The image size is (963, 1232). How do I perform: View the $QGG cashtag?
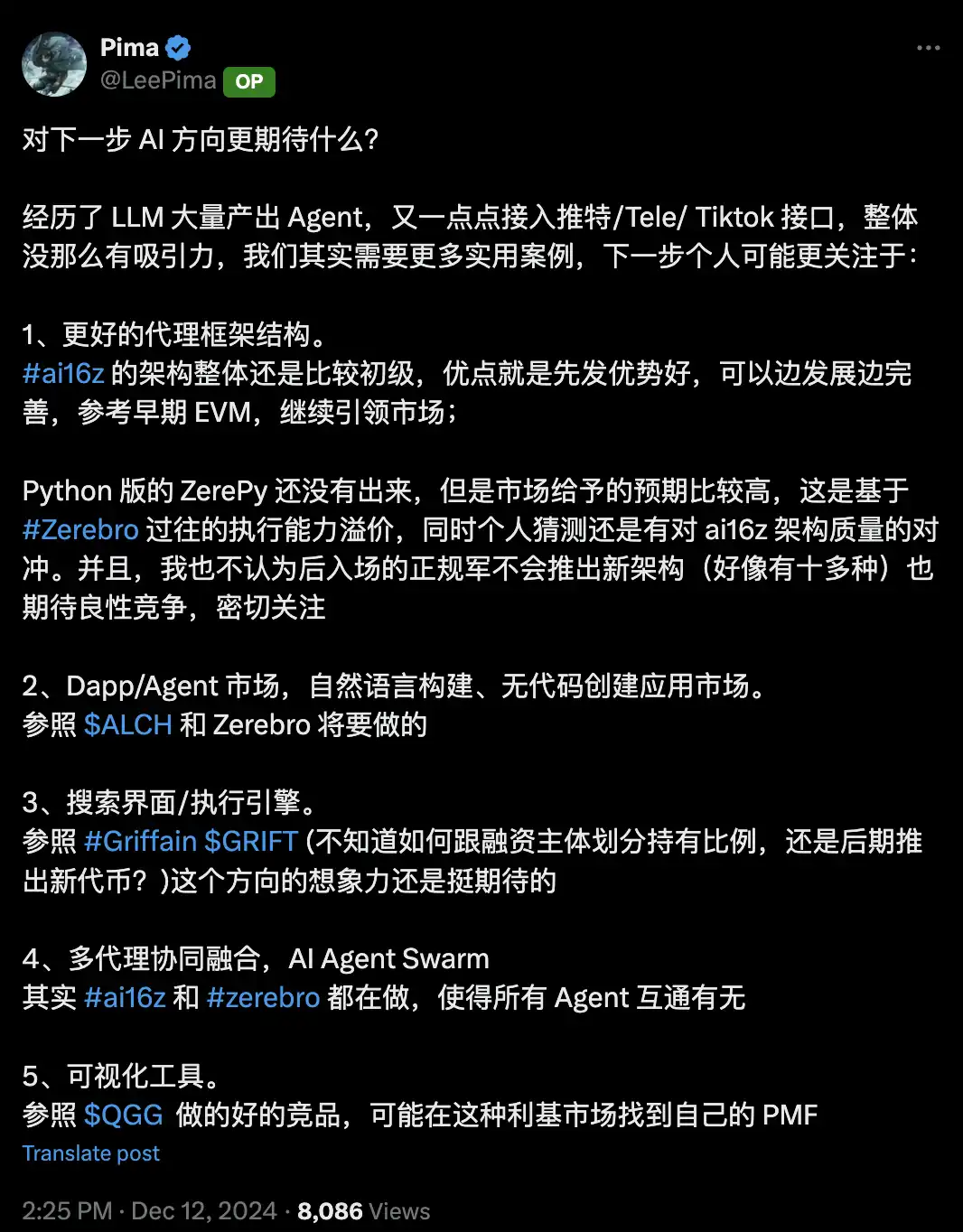[x=123, y=1115]
